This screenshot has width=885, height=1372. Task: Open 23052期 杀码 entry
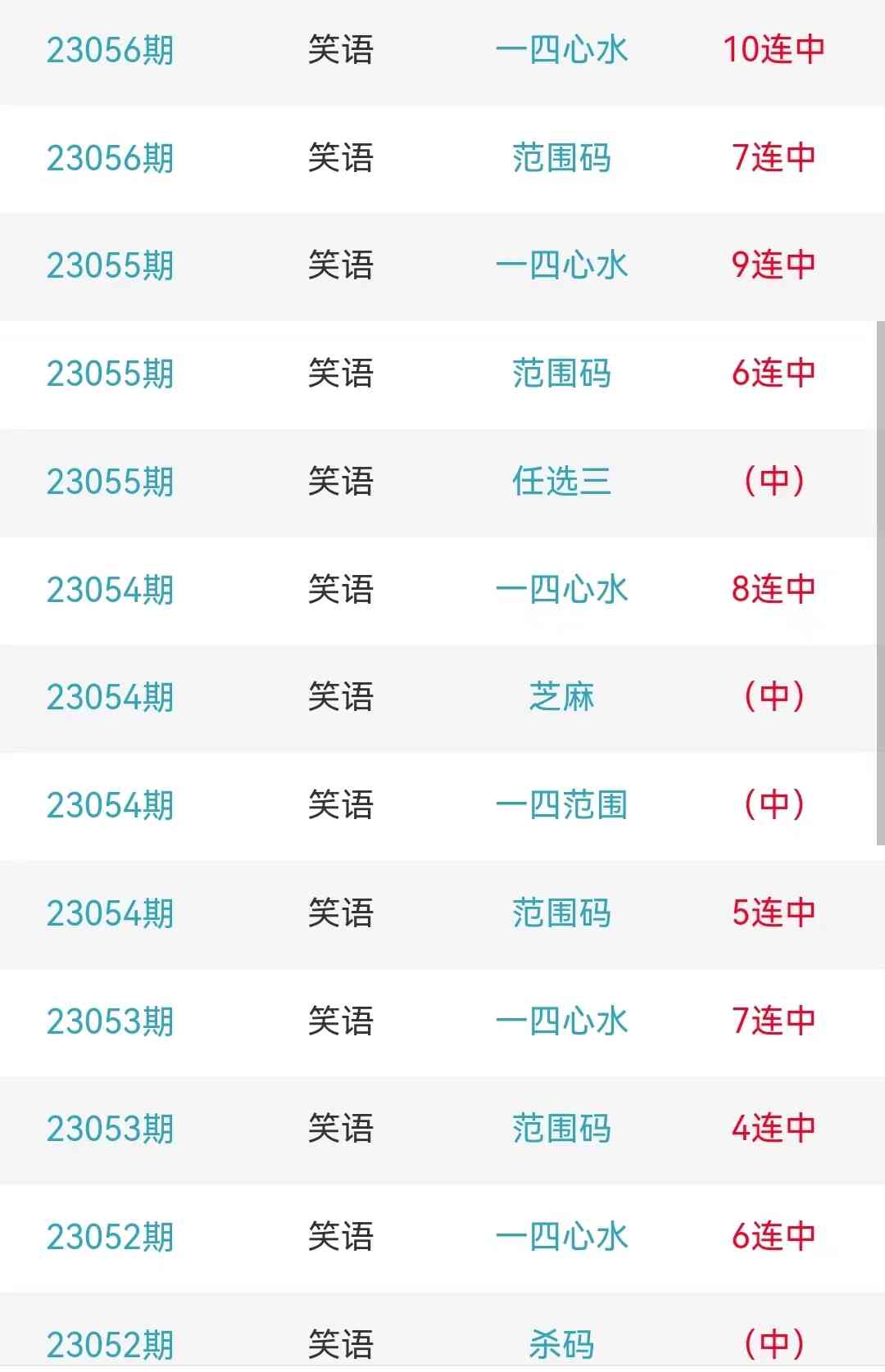pyautogui.click(x=561, y=1343)
